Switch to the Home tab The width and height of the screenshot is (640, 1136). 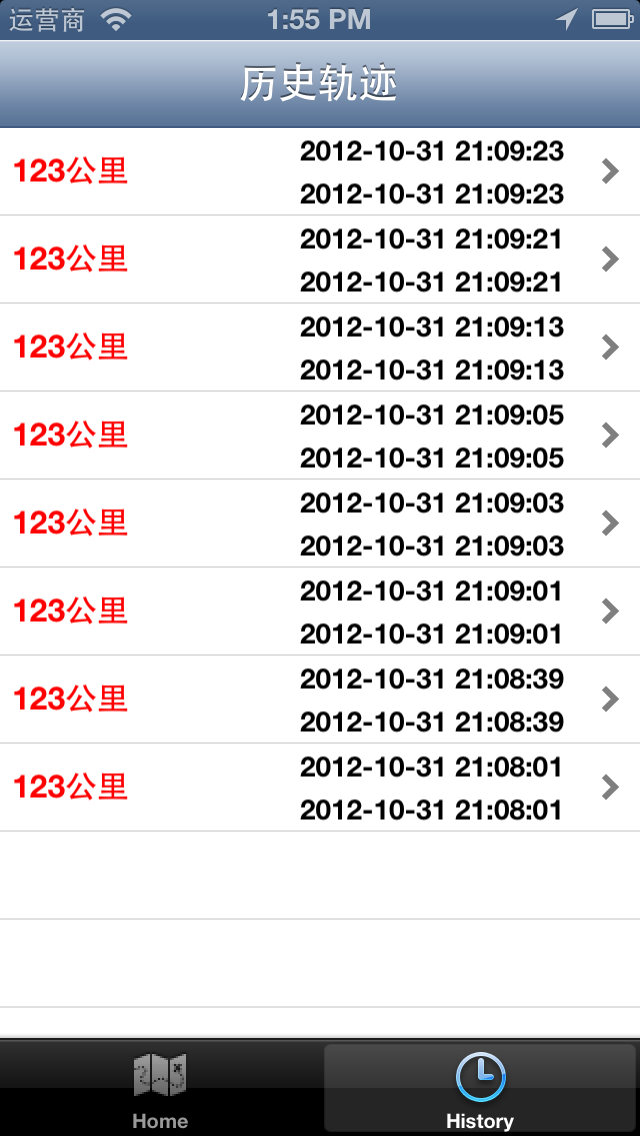[x=160, y=1088]
